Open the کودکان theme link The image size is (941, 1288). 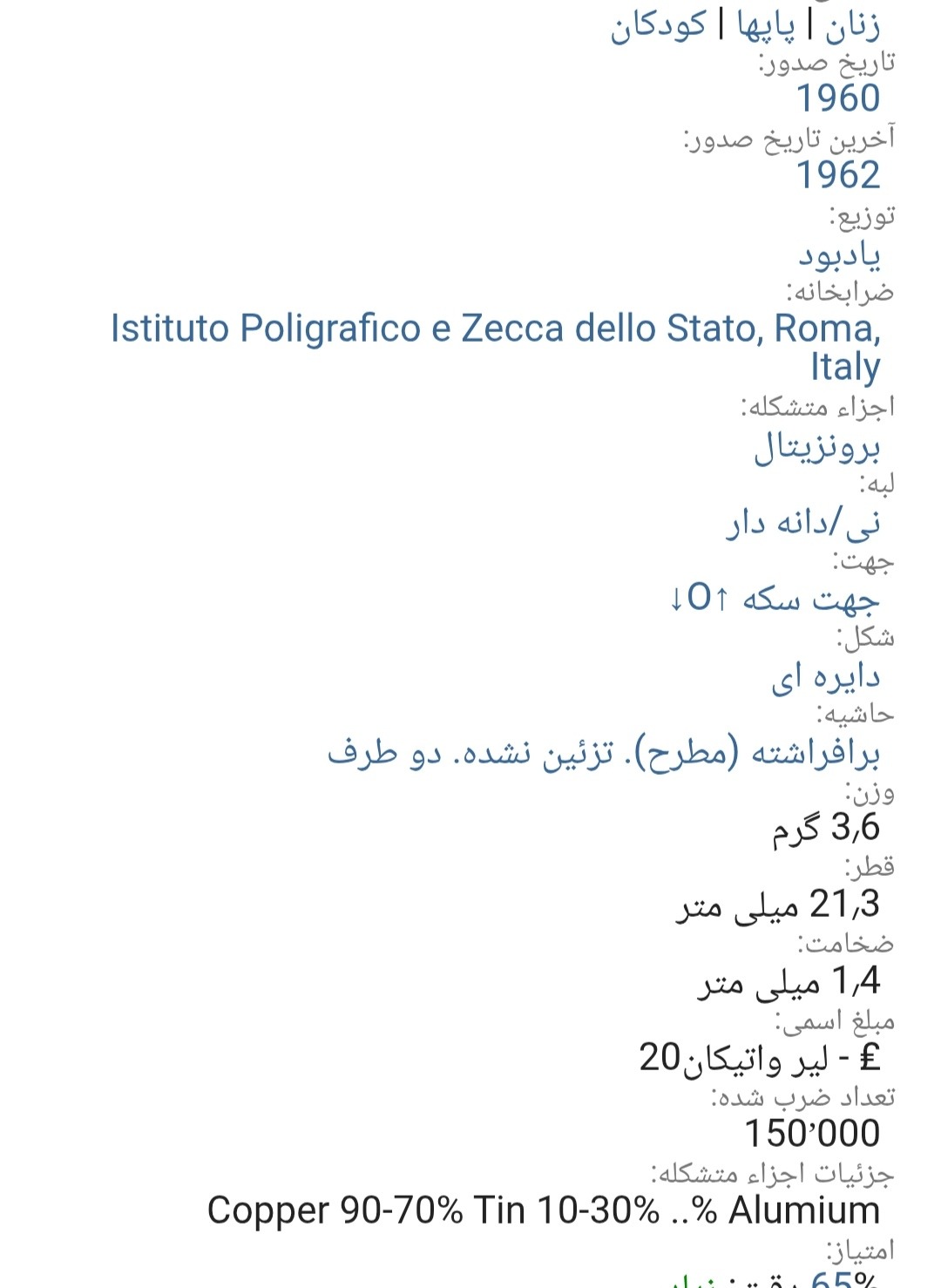pos(658,26)
